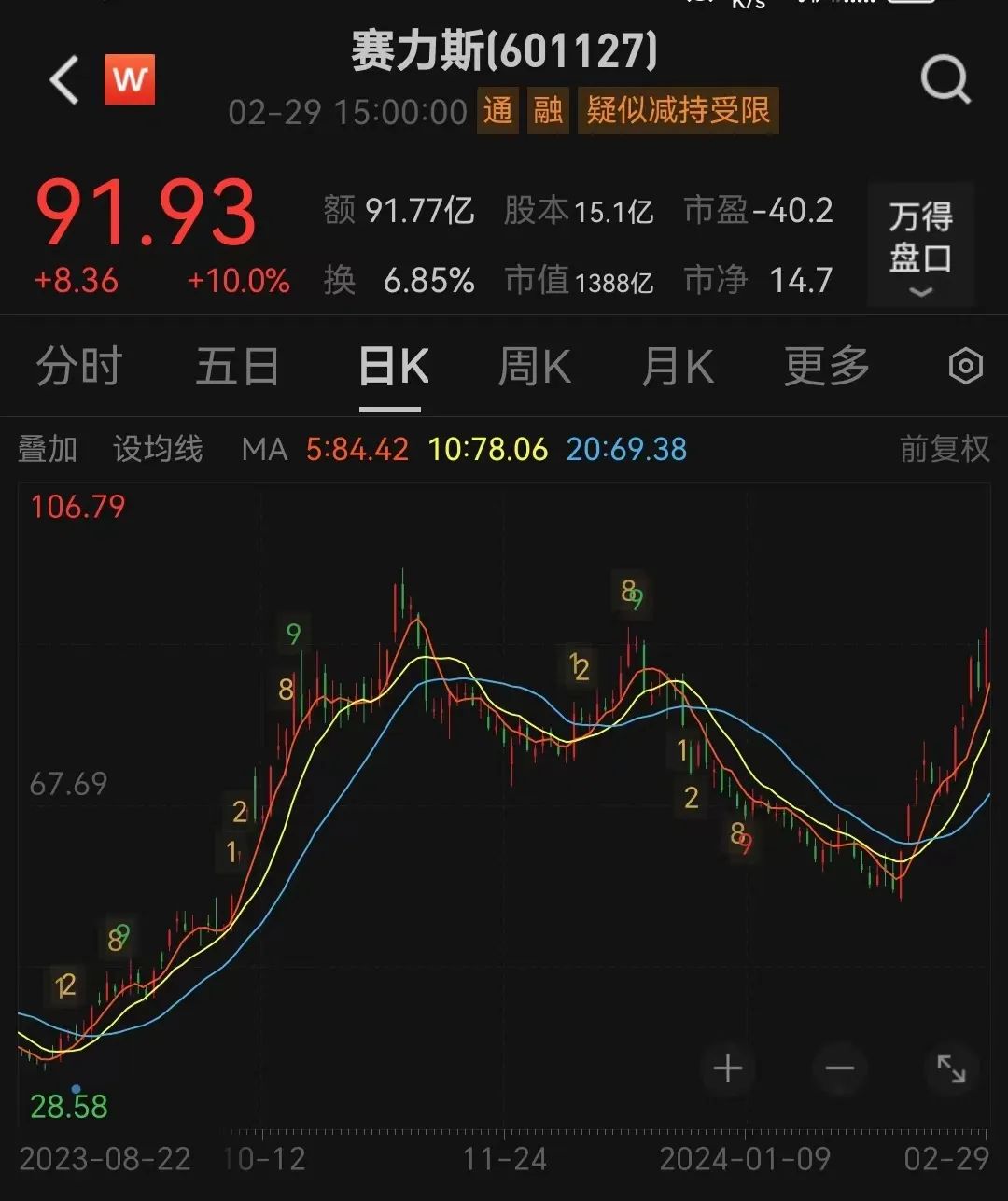The image size is (1008, 1201).
Task: Open chart settings hexagon icon
Action: tap(965, 366)
